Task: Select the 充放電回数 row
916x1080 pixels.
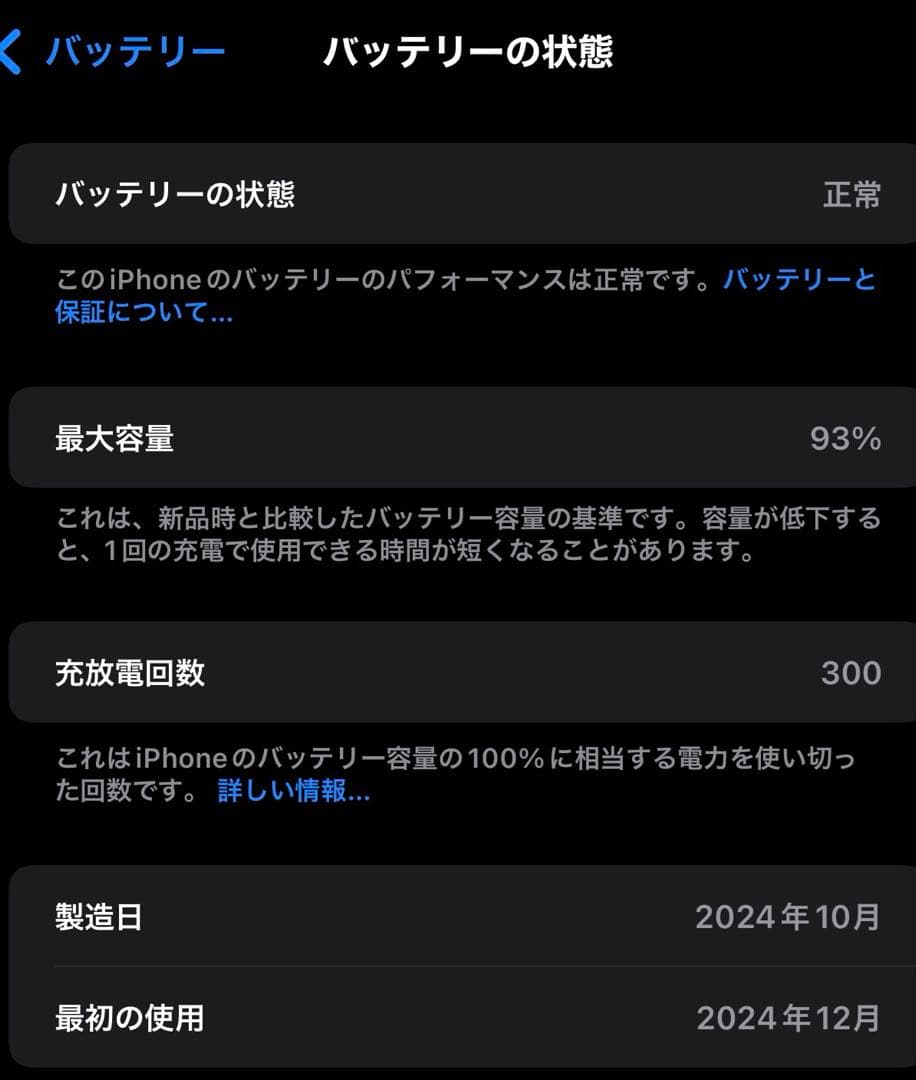Action: pos(458,672)
